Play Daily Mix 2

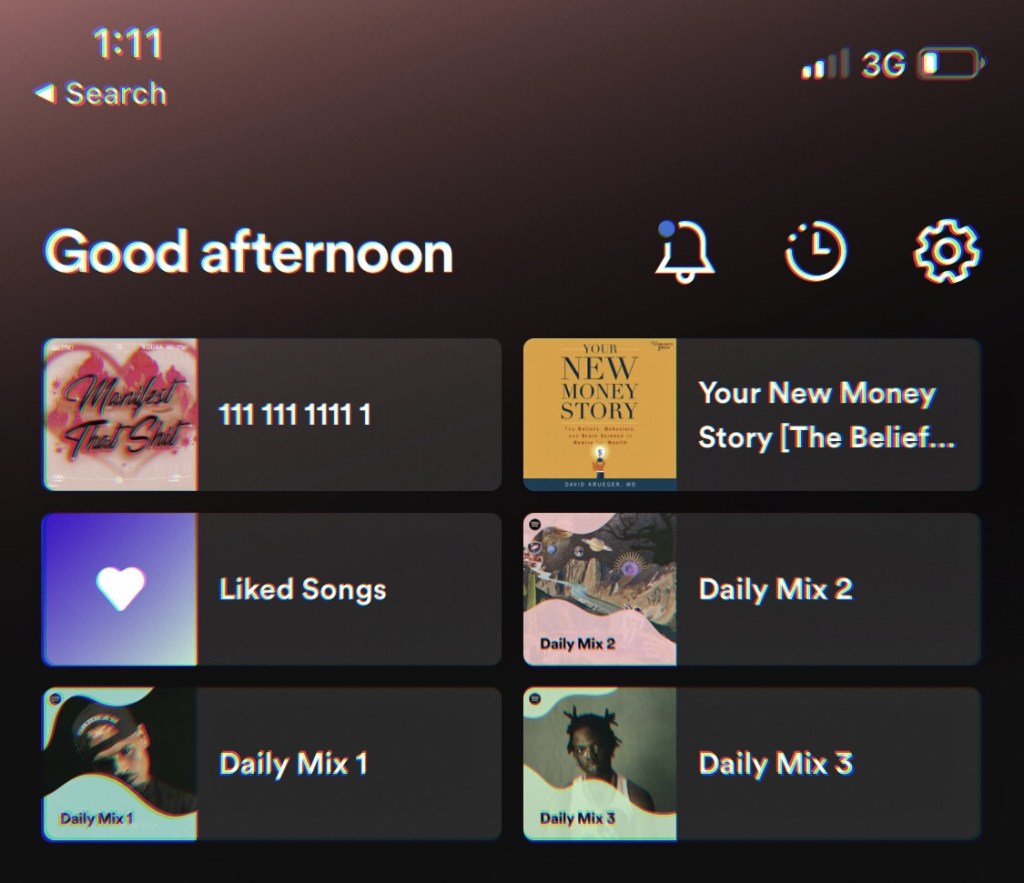click(752, 589)
